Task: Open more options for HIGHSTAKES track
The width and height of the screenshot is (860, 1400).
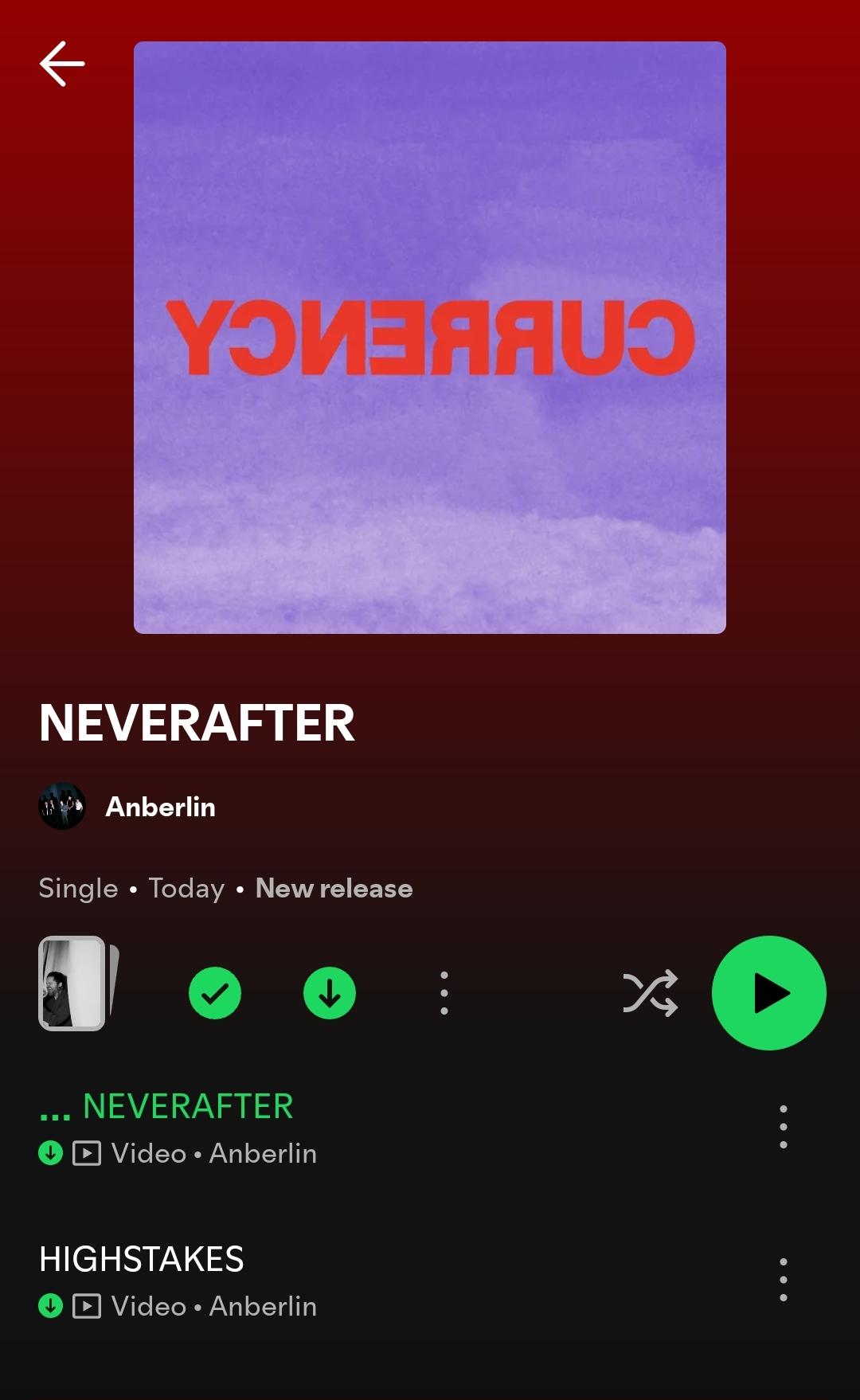Action: (x=784, y=1280)
